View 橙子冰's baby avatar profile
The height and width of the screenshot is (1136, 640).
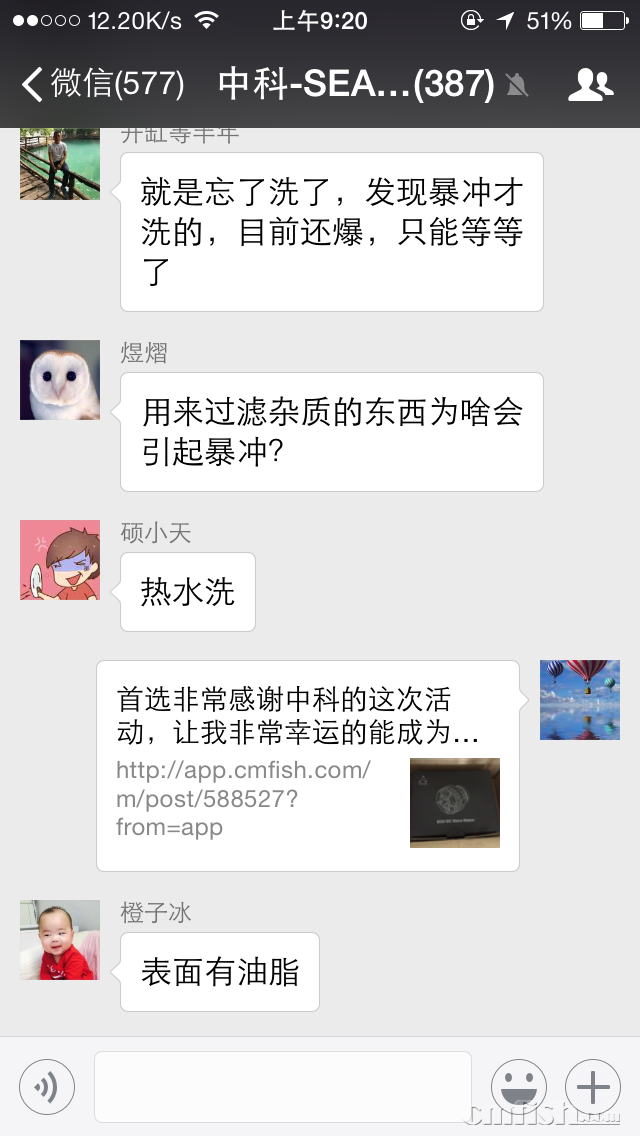point(60,940)
